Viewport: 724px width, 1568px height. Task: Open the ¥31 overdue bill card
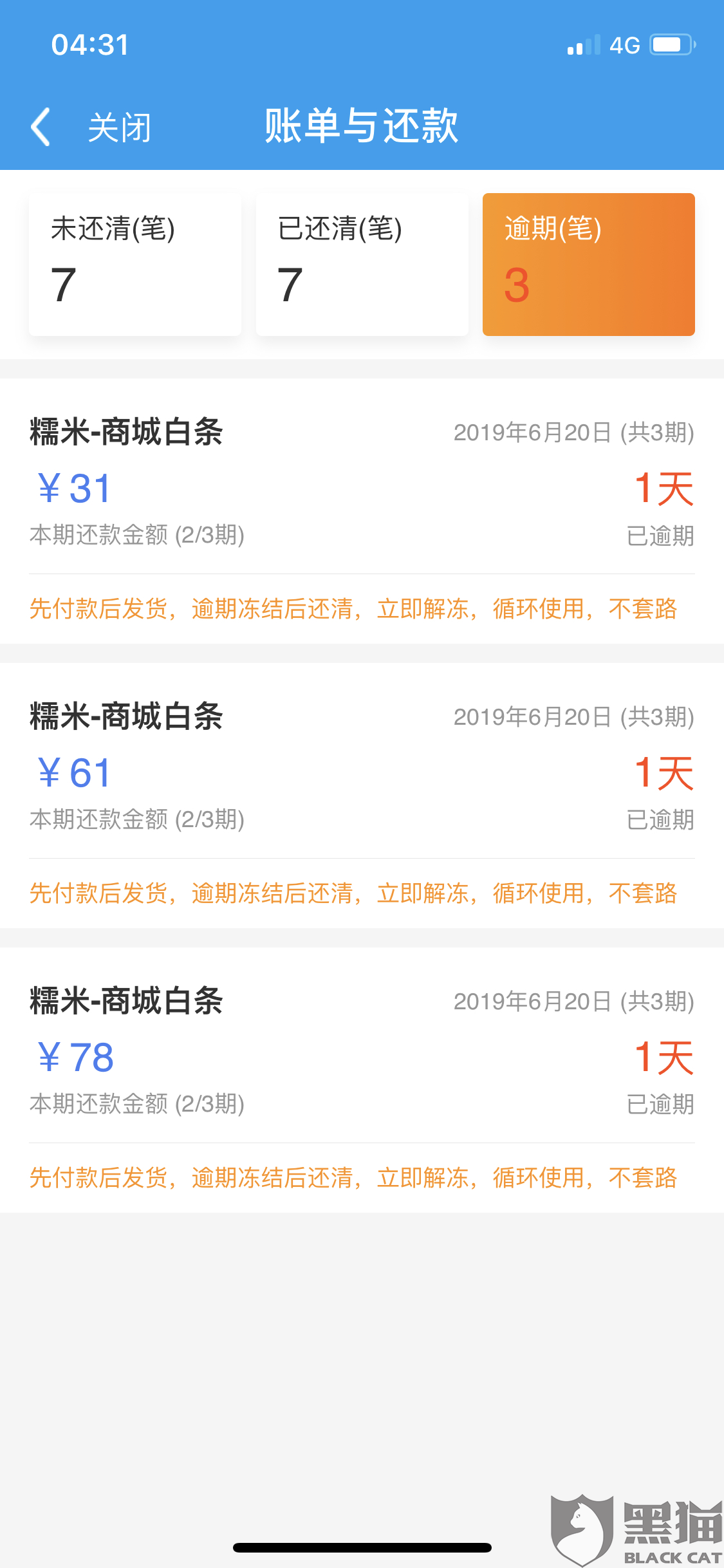pyautogui.click(x=362, y=489)
